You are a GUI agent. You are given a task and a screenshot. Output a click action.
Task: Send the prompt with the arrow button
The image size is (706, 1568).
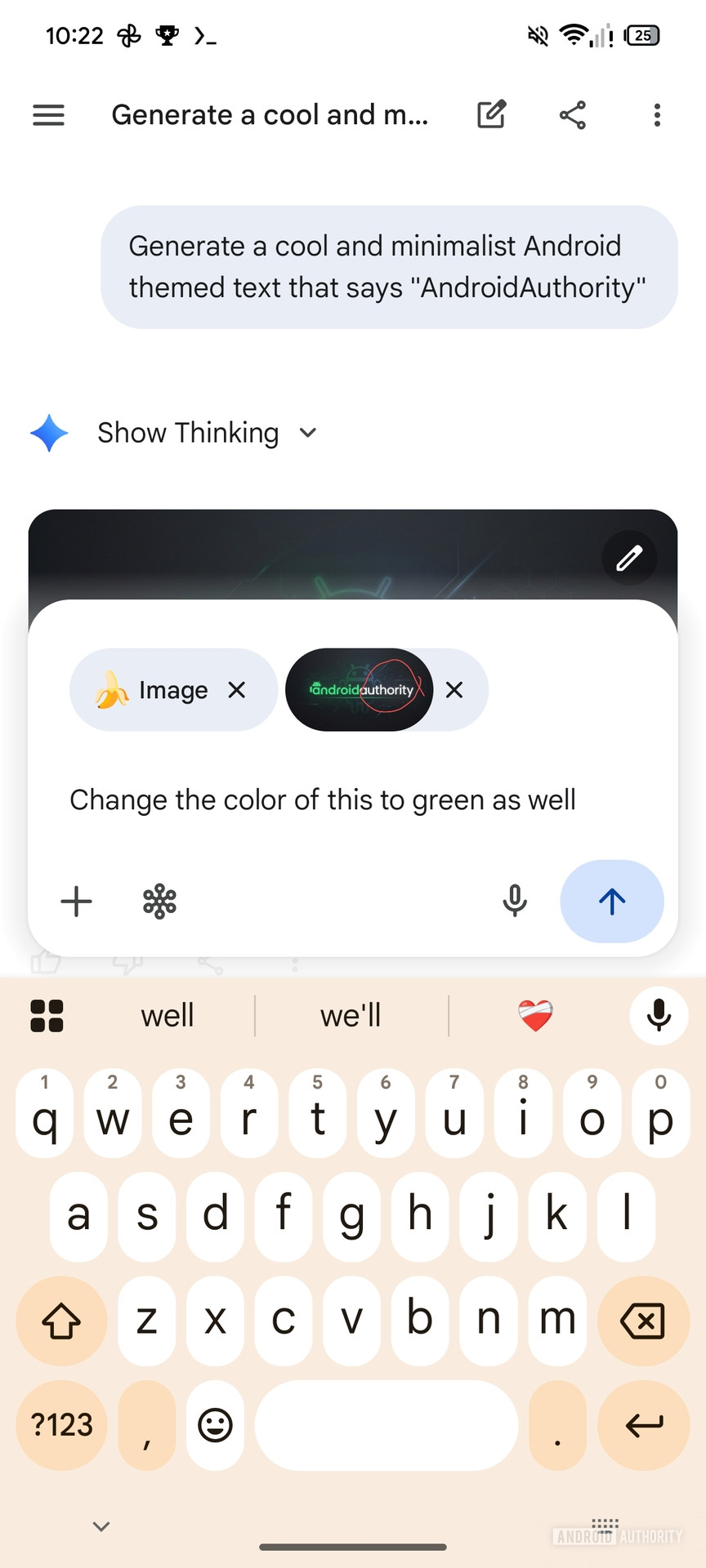(612, 902)
